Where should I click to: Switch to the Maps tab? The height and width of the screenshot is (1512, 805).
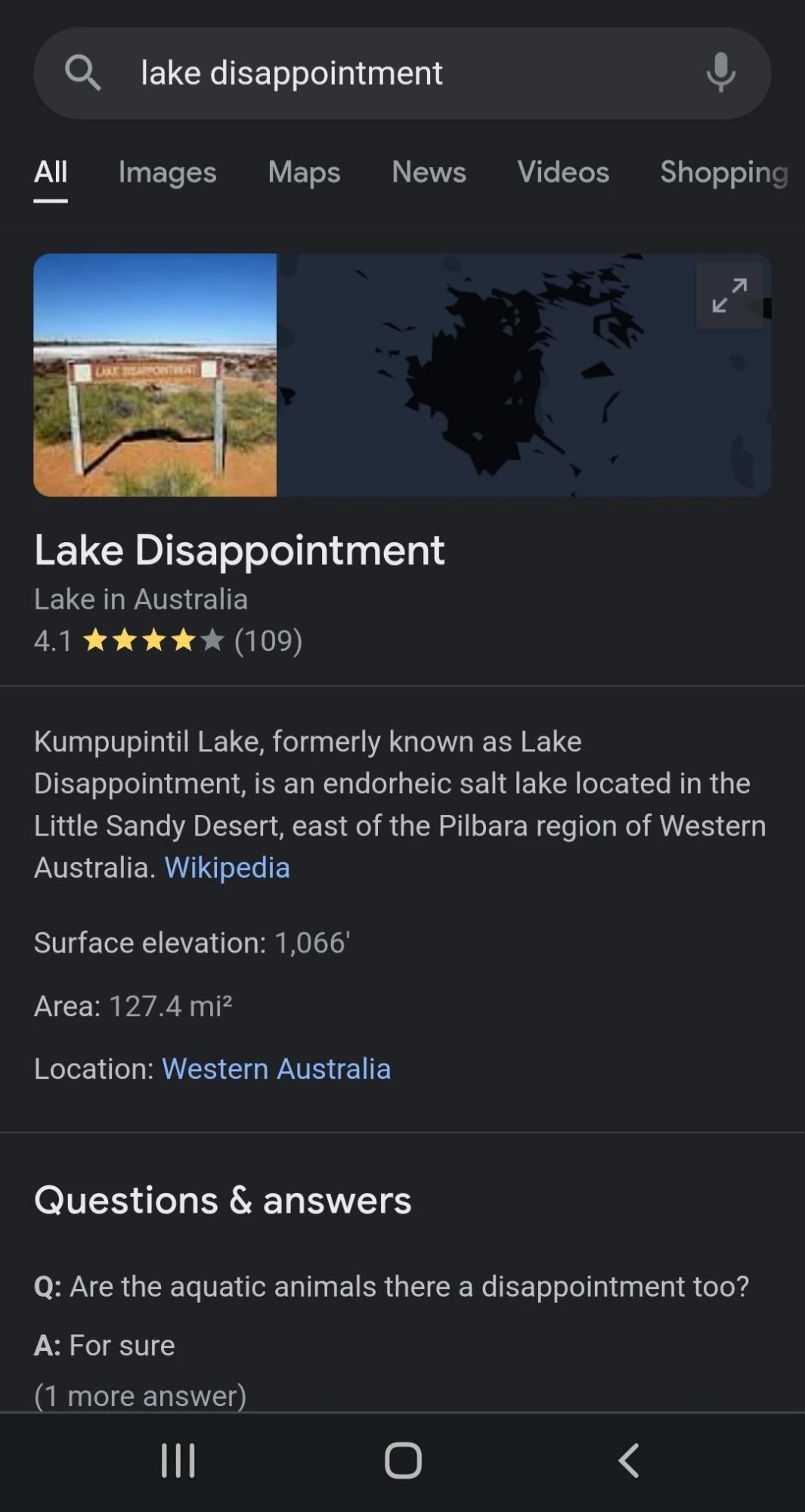[x=304, y=172]
